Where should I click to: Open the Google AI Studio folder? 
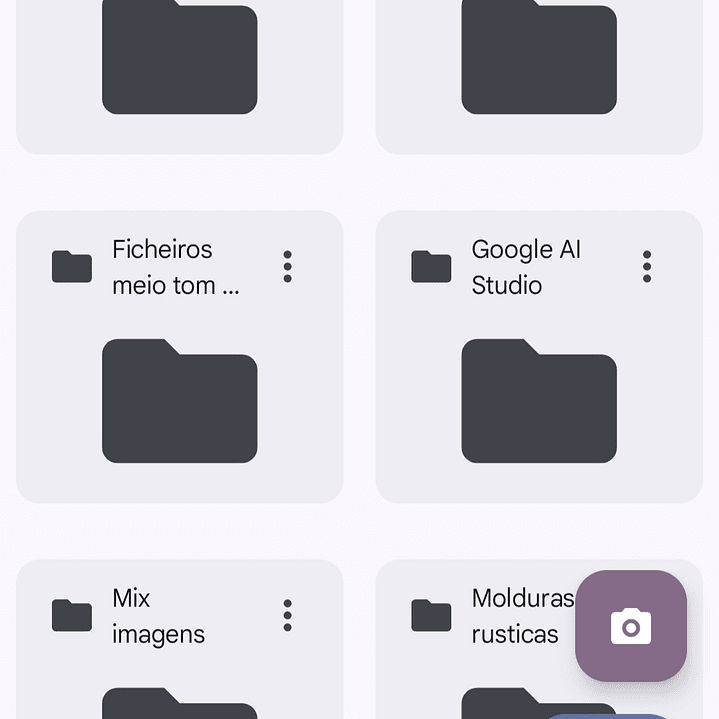pyautogui.click(x=539, y=400)
